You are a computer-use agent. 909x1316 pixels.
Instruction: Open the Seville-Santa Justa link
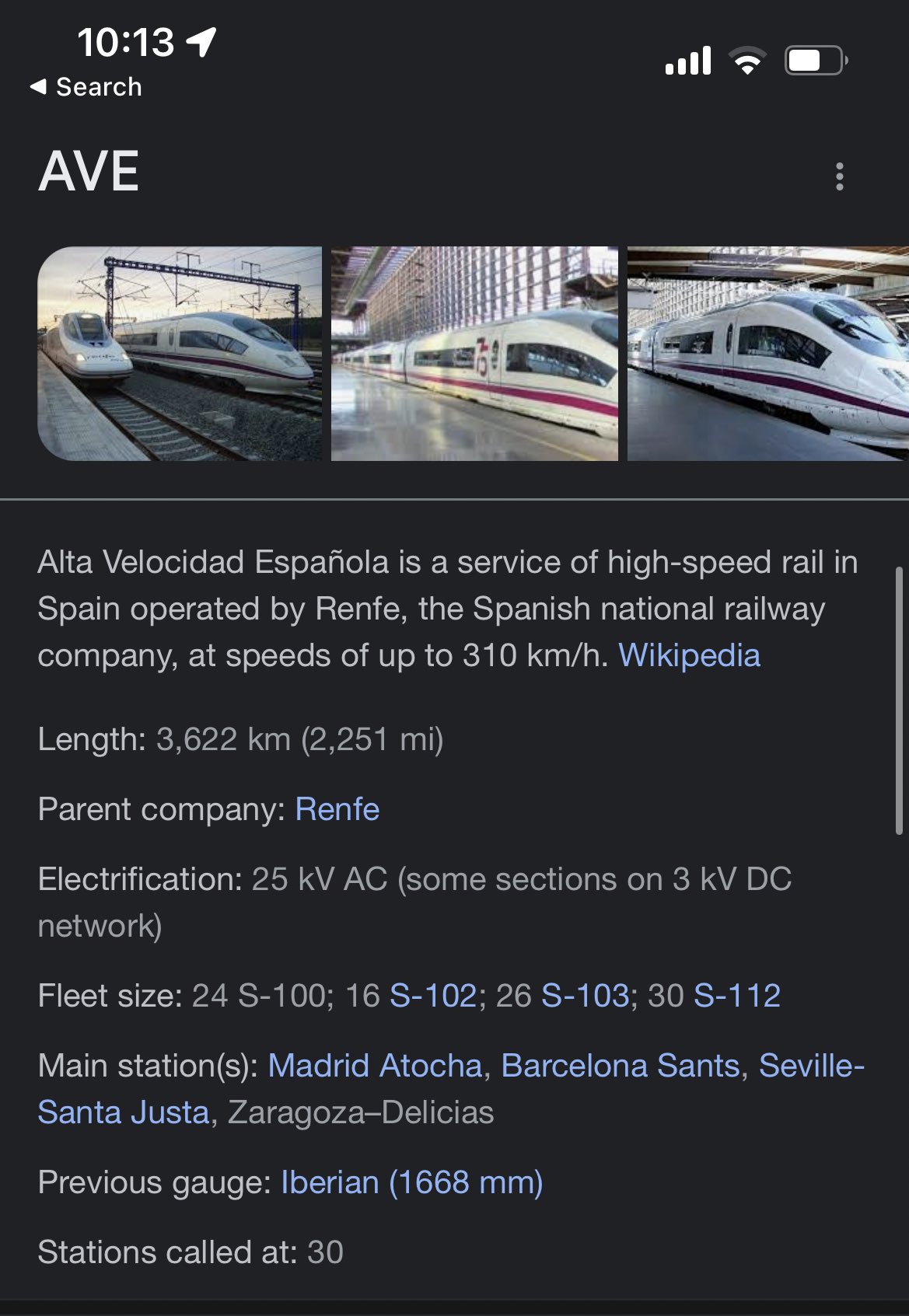[124, 1112]
